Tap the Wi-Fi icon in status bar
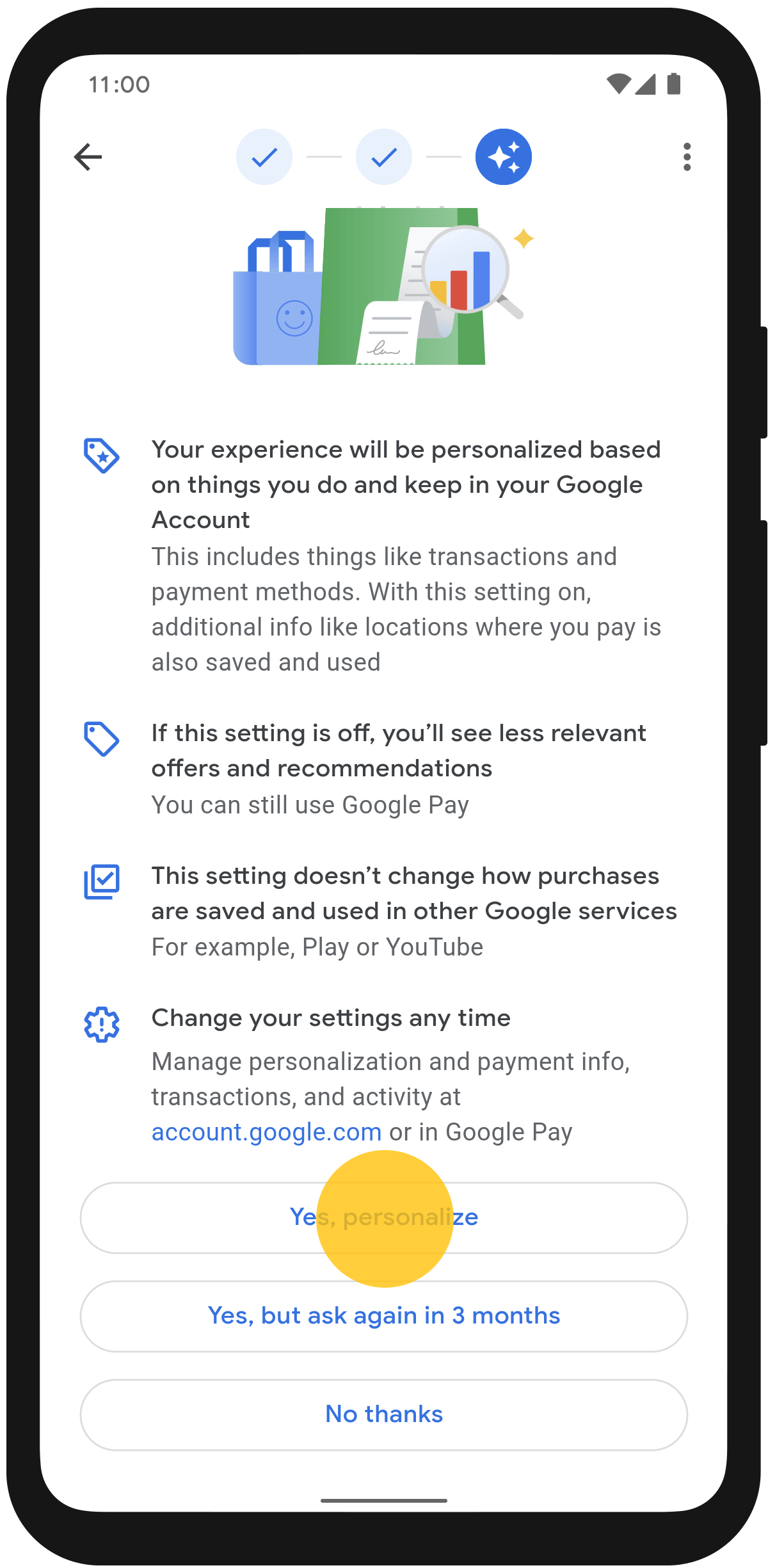The height and width of the screenshot is (1568, 768). coord(618,83)
